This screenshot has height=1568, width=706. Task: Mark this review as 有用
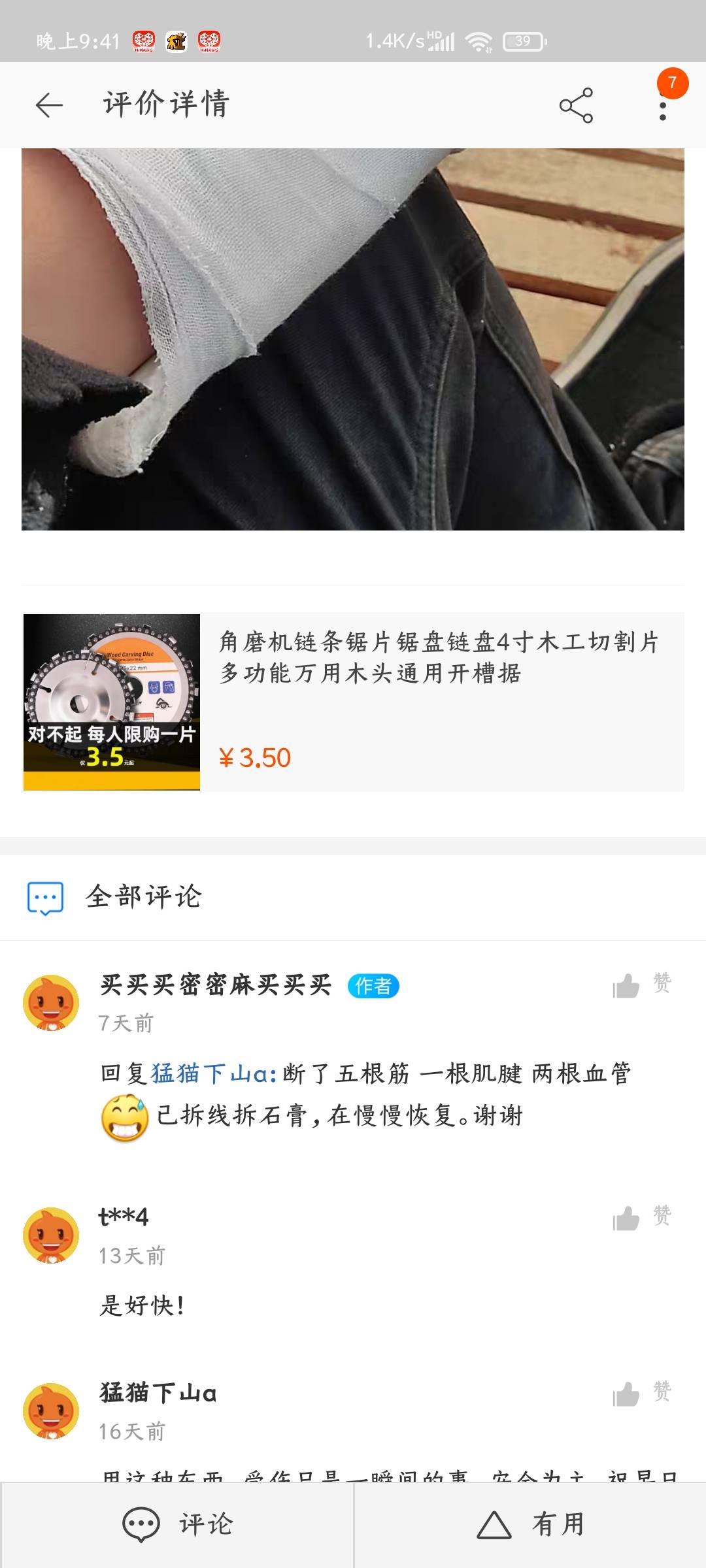click(530, 1524)
